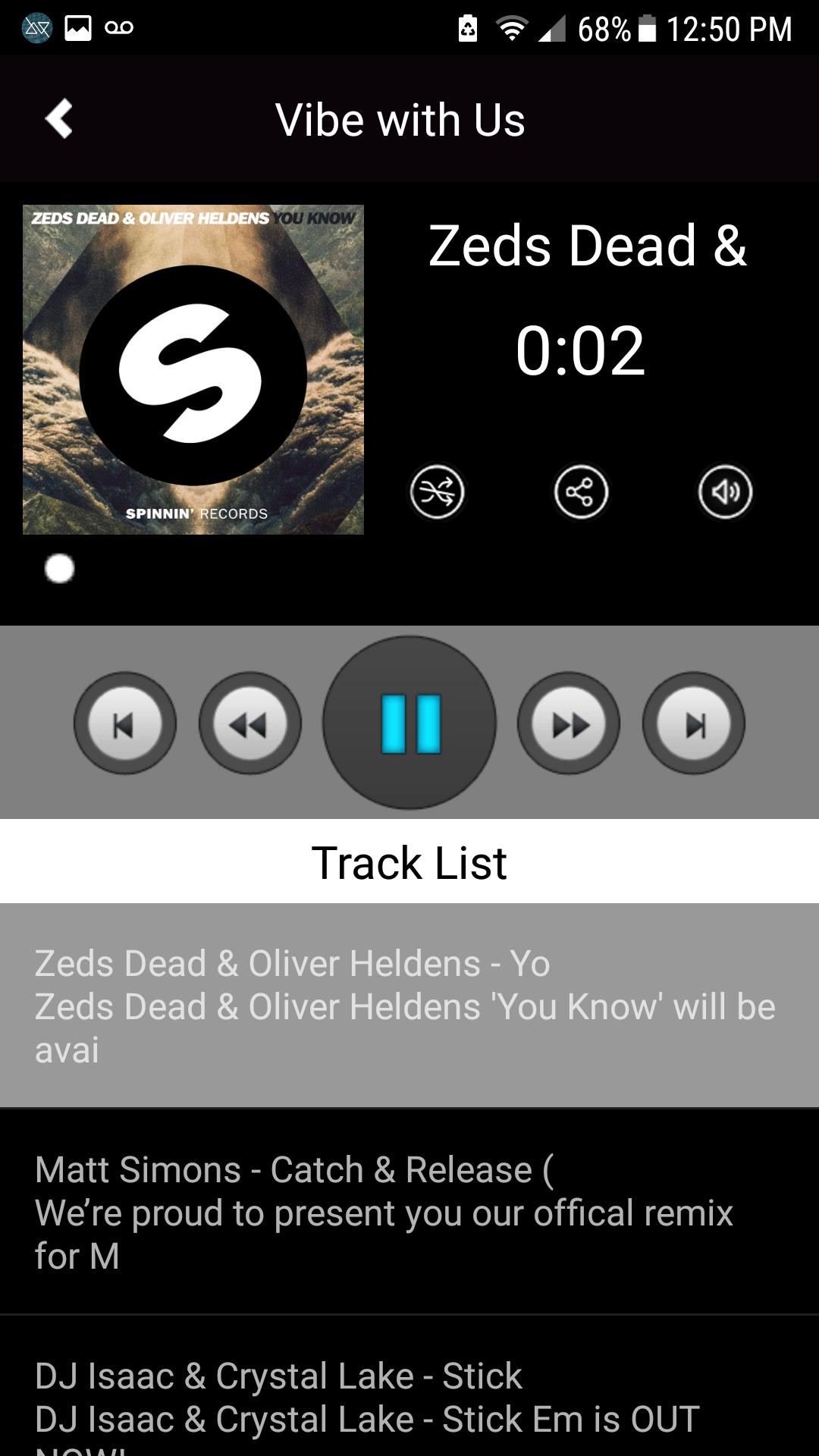The image size is (819, 1456).
Task: Pause the playing song
Action: (x=409, y=723)
